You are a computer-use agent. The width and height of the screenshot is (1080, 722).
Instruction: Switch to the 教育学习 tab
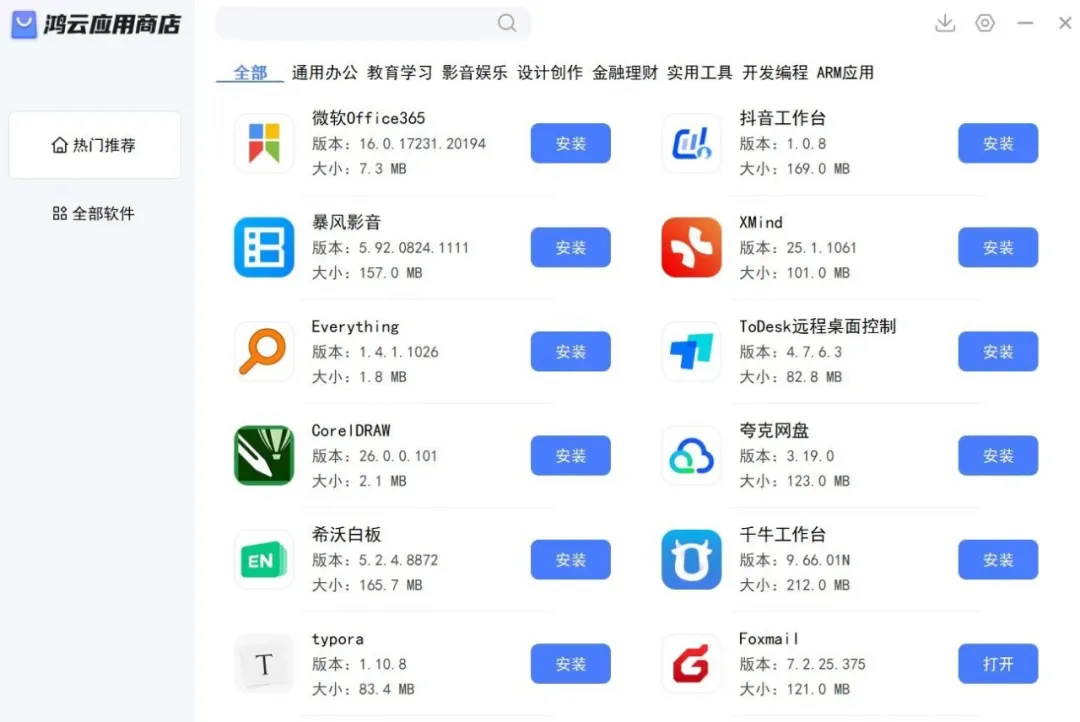[399, 72]
